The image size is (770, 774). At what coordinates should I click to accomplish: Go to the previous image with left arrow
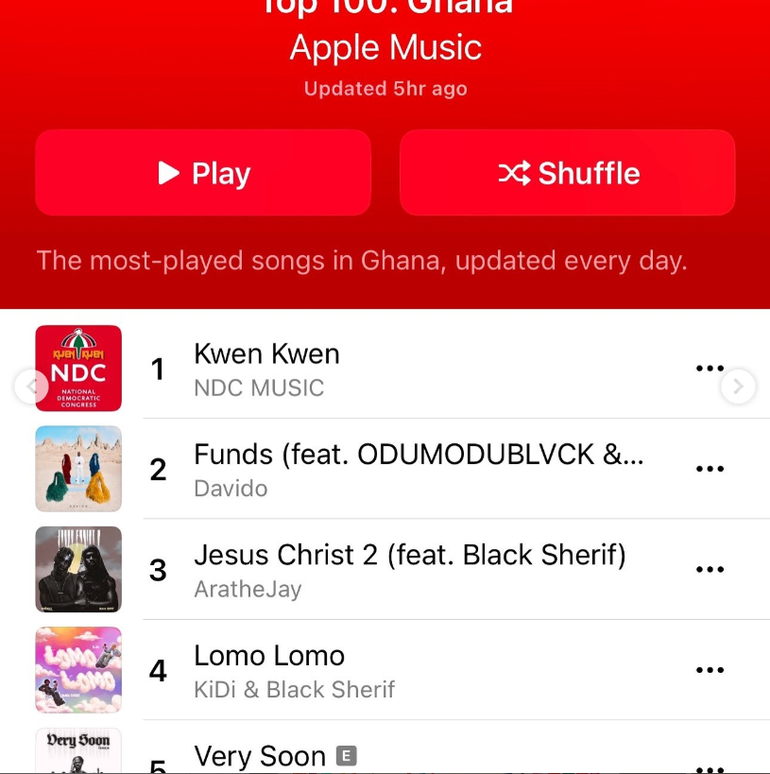pos(31,386)
